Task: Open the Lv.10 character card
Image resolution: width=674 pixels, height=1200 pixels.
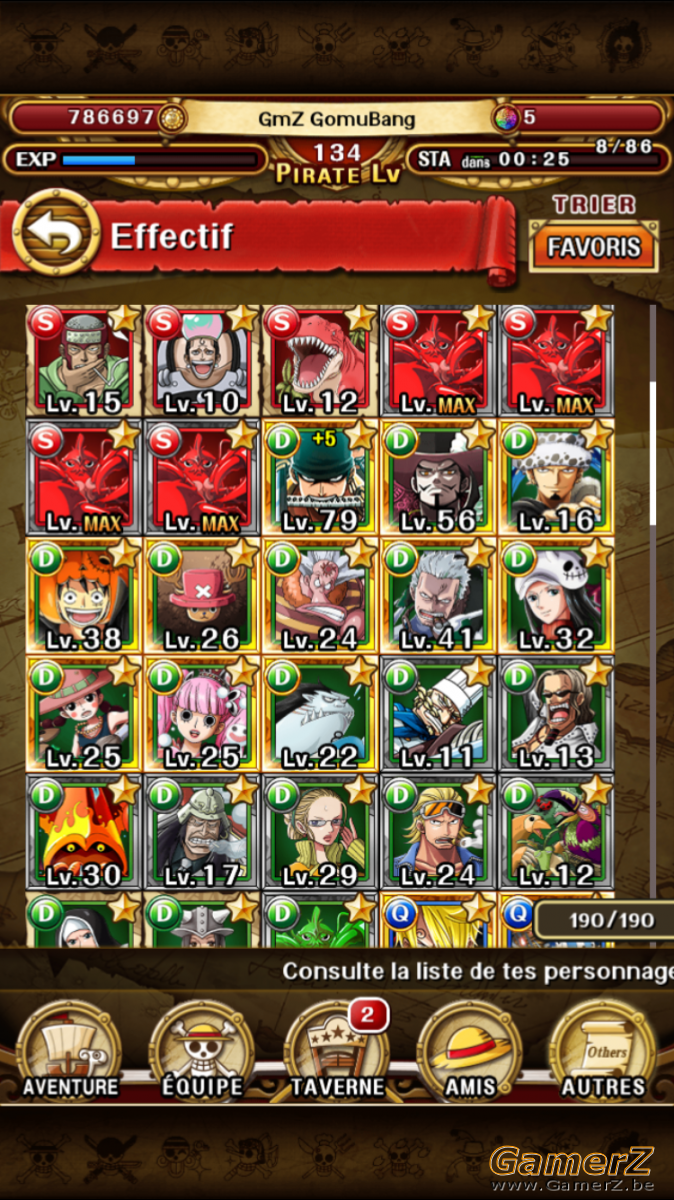Action: 202,359
